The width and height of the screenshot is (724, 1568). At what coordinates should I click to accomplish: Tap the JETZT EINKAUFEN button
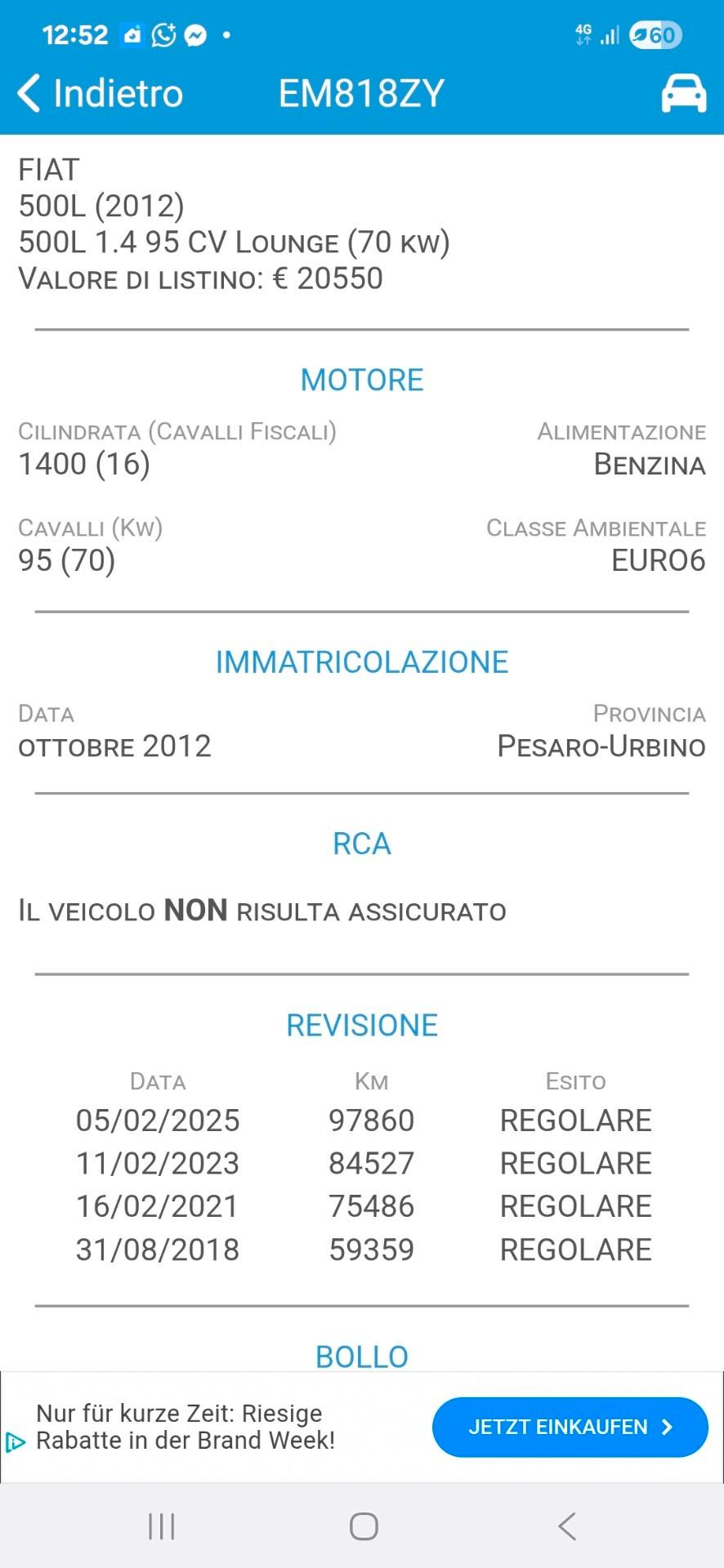coord(570,1427)
